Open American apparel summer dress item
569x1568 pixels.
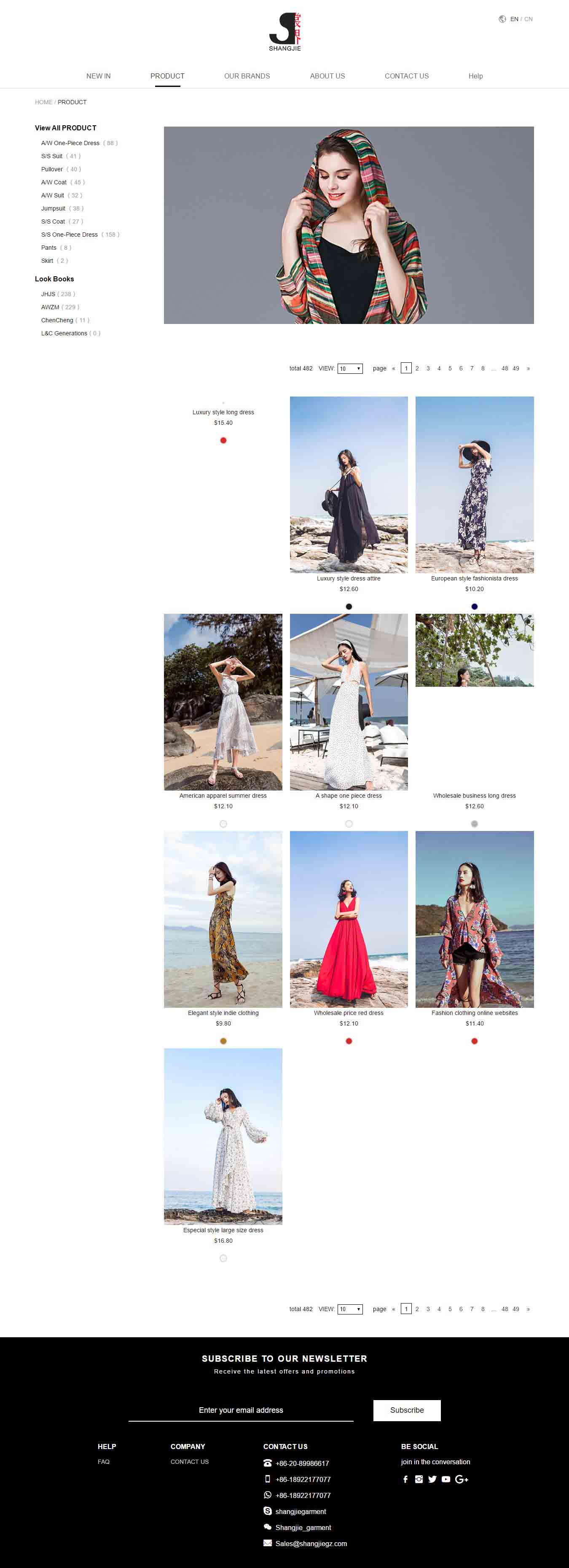[x=223, y=701]
